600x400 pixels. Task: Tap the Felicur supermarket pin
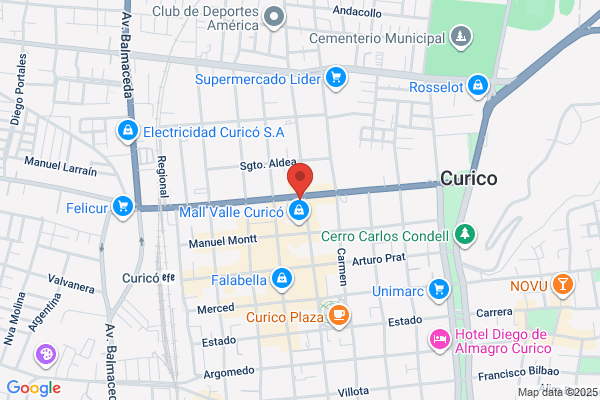123,207
